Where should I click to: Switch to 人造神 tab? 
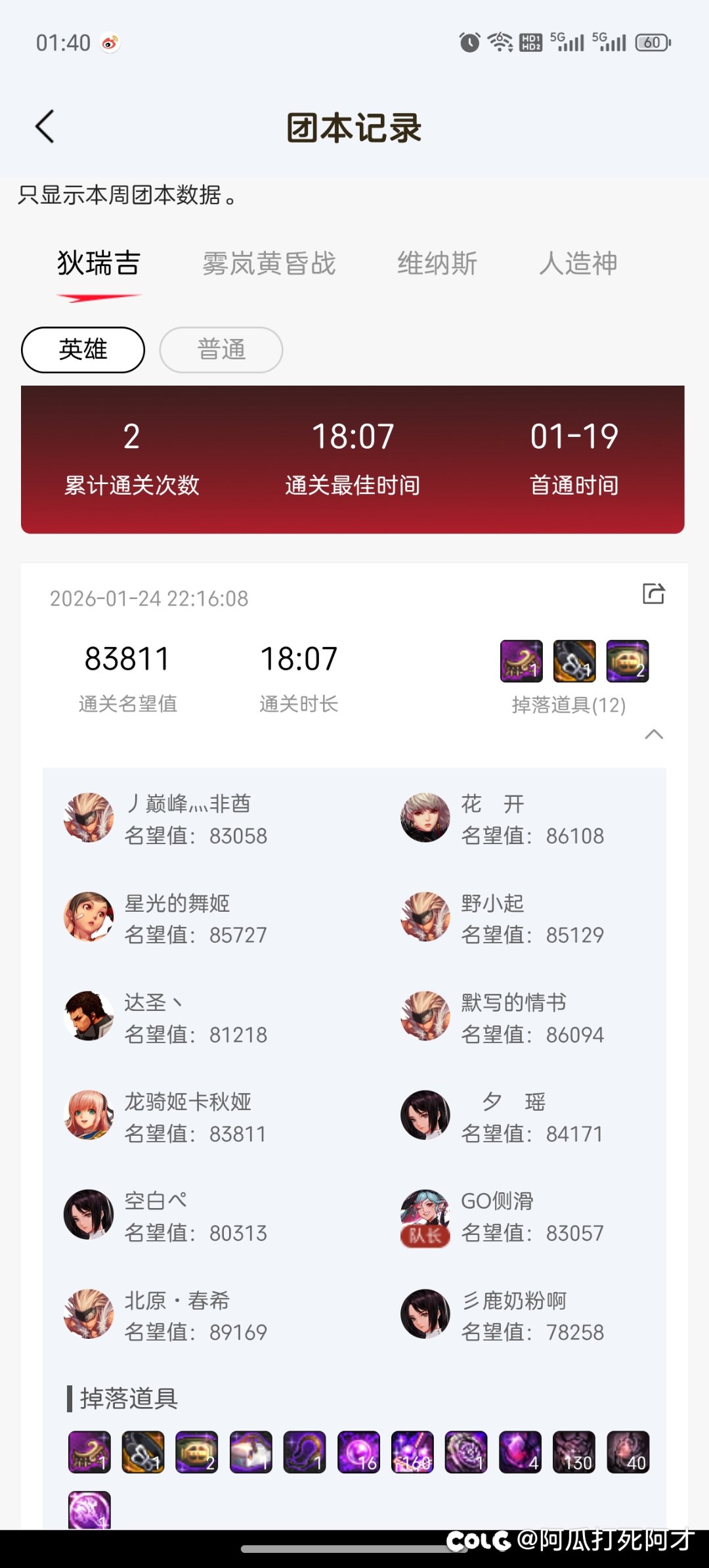pyautogui.click(x=578, y=264)
